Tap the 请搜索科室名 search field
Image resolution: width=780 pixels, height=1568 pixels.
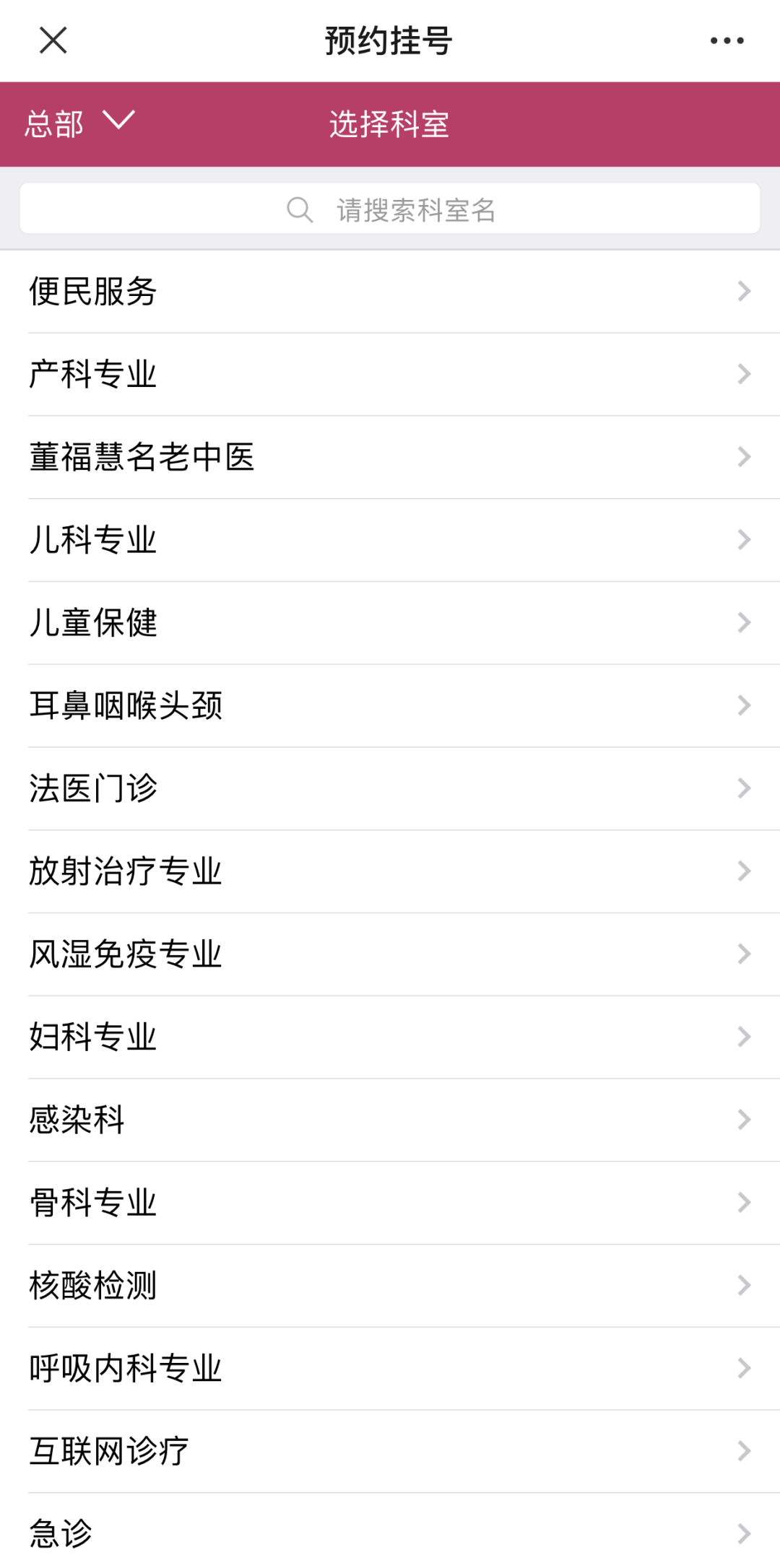[390, 209]
